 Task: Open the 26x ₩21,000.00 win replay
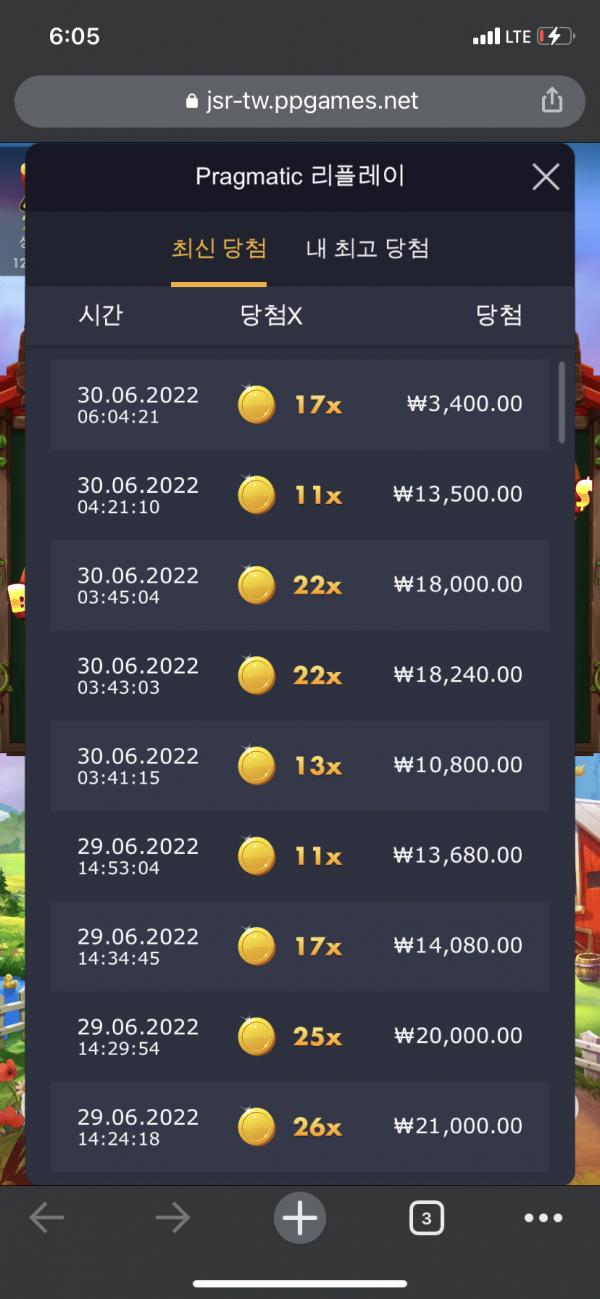[300, 1126]
